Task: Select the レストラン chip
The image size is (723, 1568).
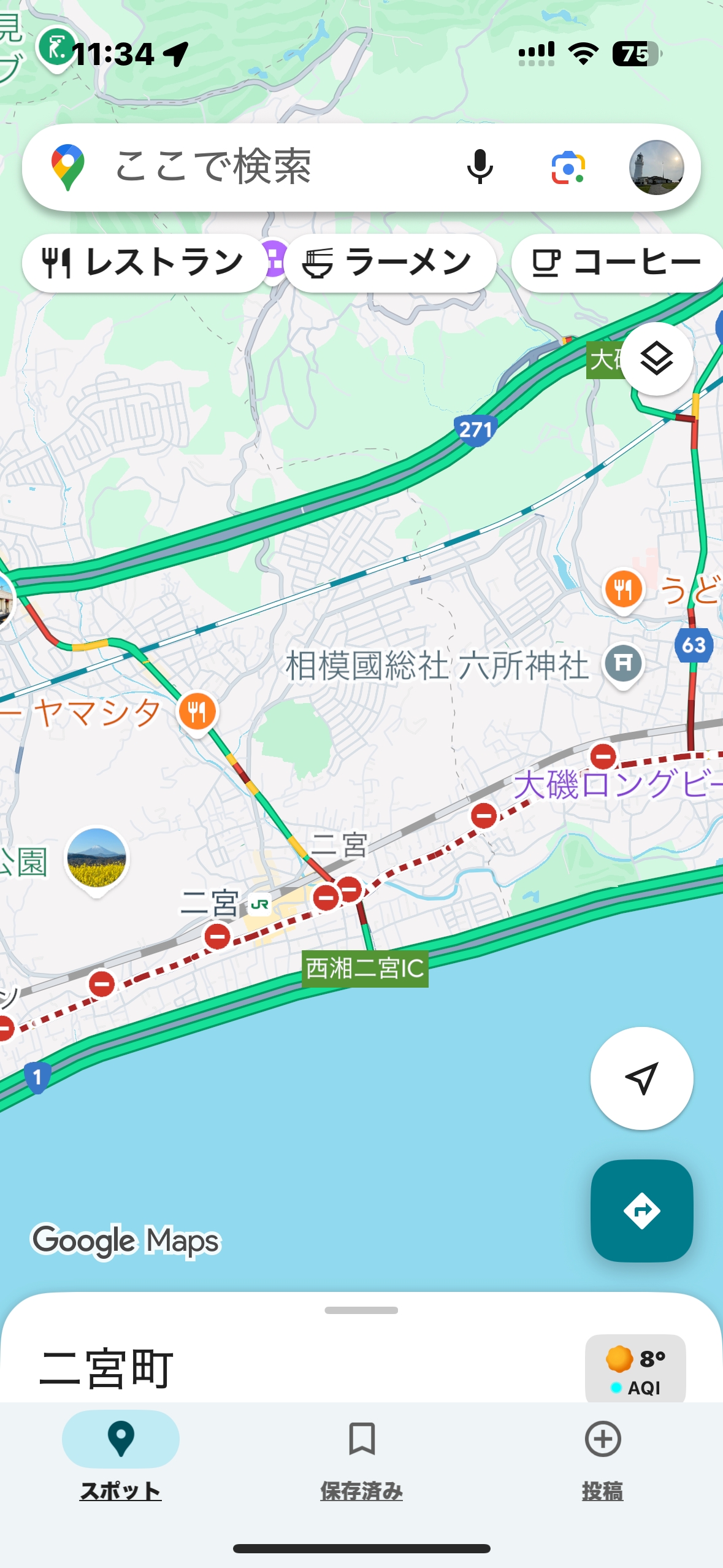Action: pyautogui.click(x=143, y=263)
